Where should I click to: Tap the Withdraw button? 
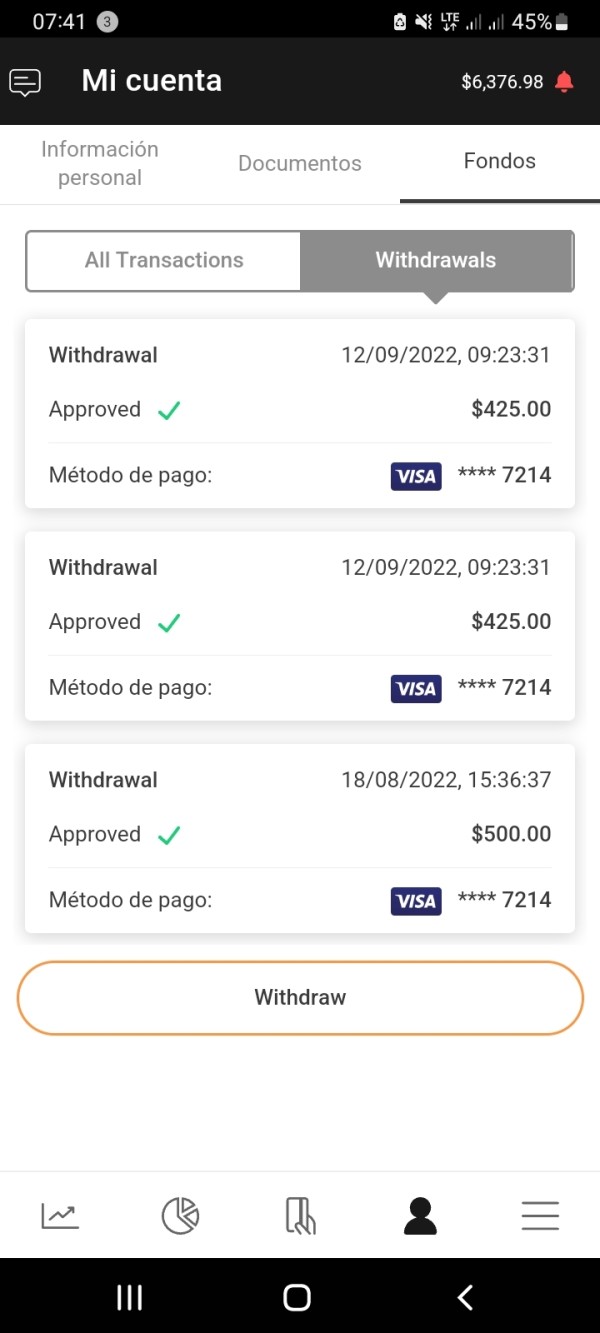pyautogui.click(x=300, y=997)
